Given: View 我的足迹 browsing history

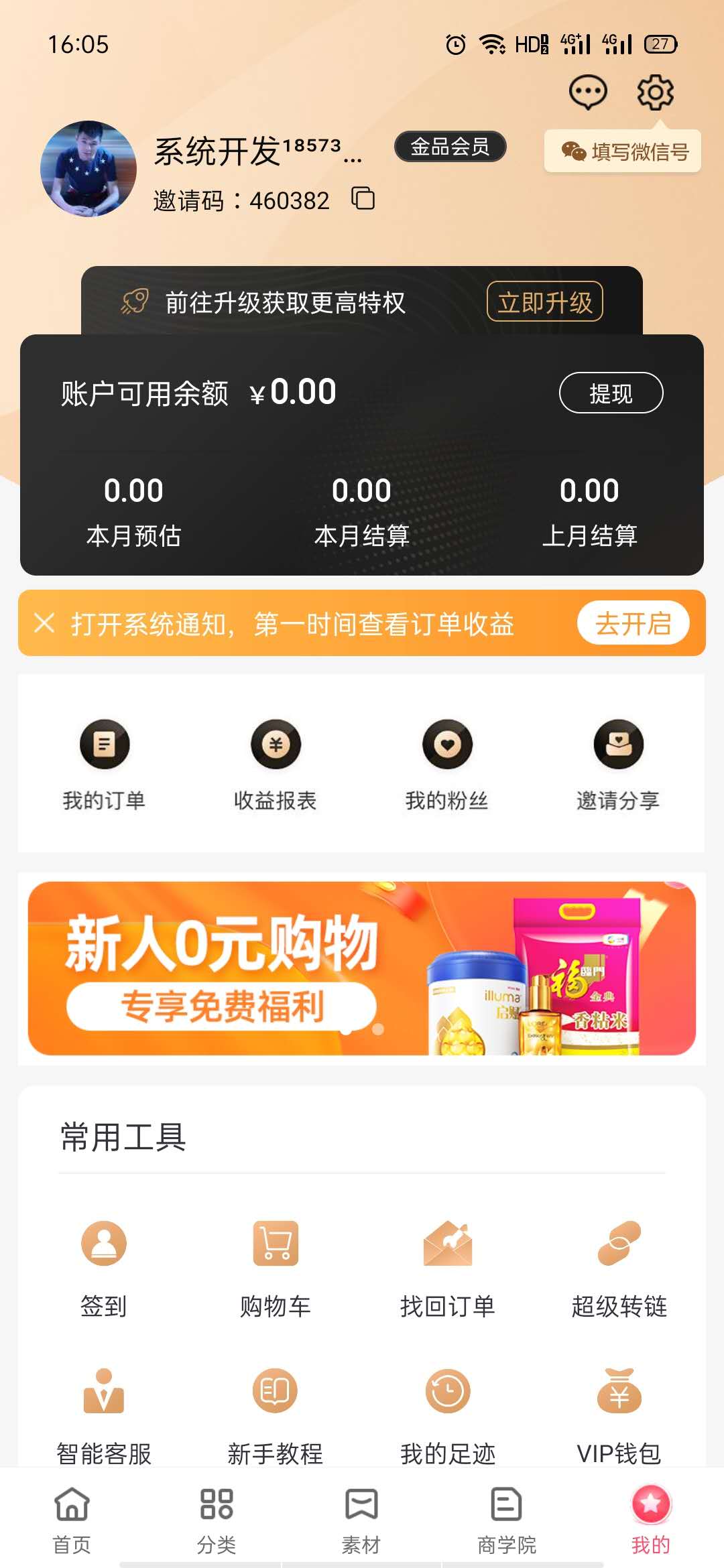Looking at the screenshot, I should point(447,1414).
